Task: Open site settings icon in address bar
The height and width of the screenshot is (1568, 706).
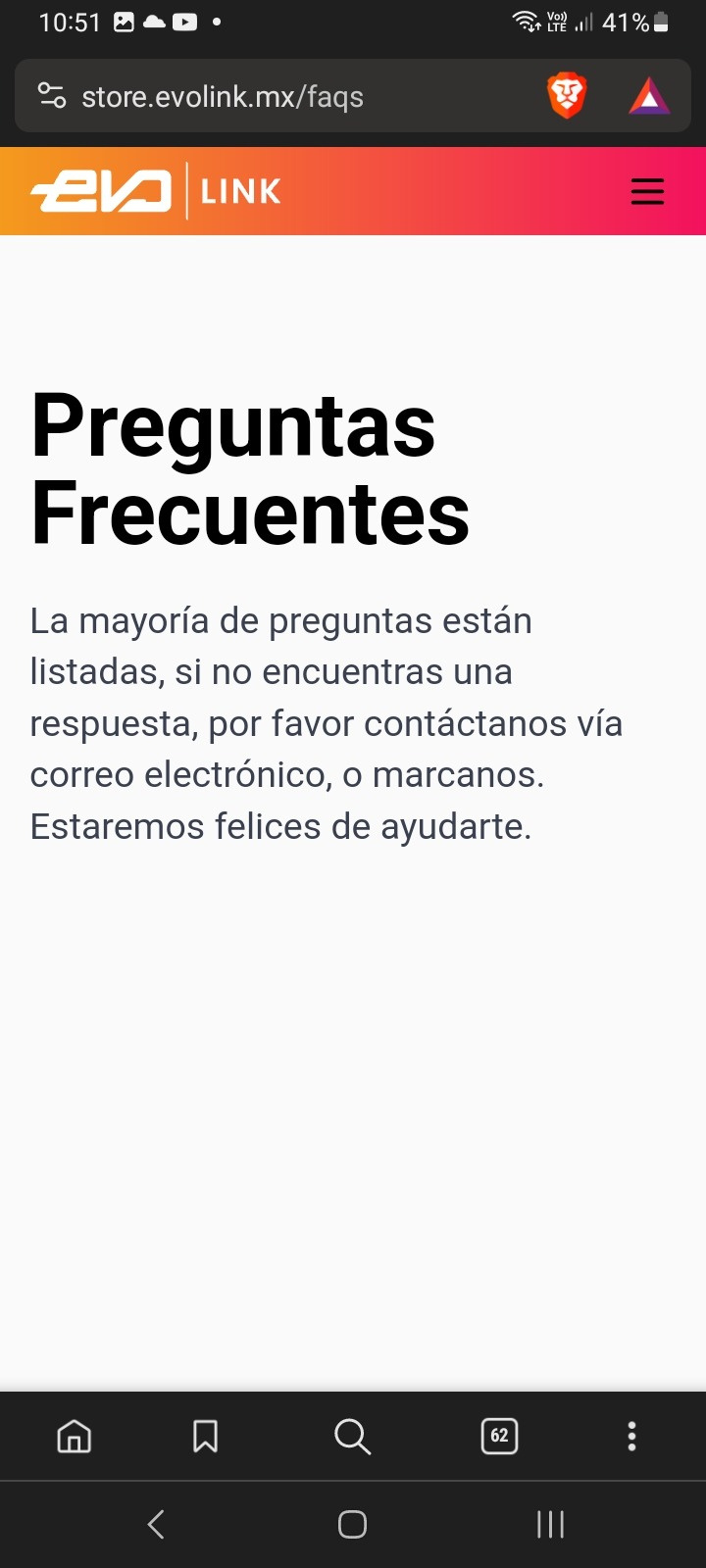Action: (x=51, y=96)
